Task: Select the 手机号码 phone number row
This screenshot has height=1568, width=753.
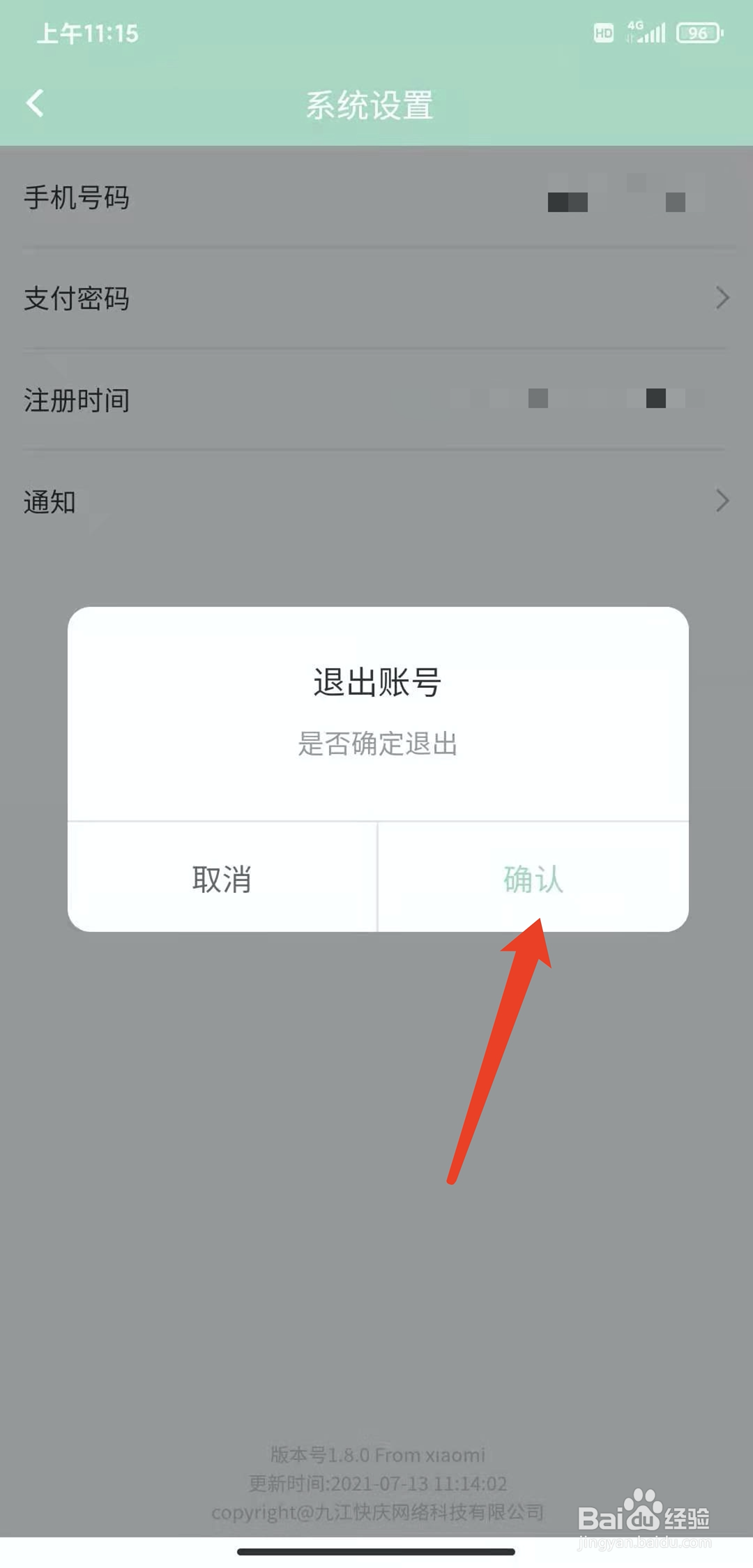Action: 376,197
